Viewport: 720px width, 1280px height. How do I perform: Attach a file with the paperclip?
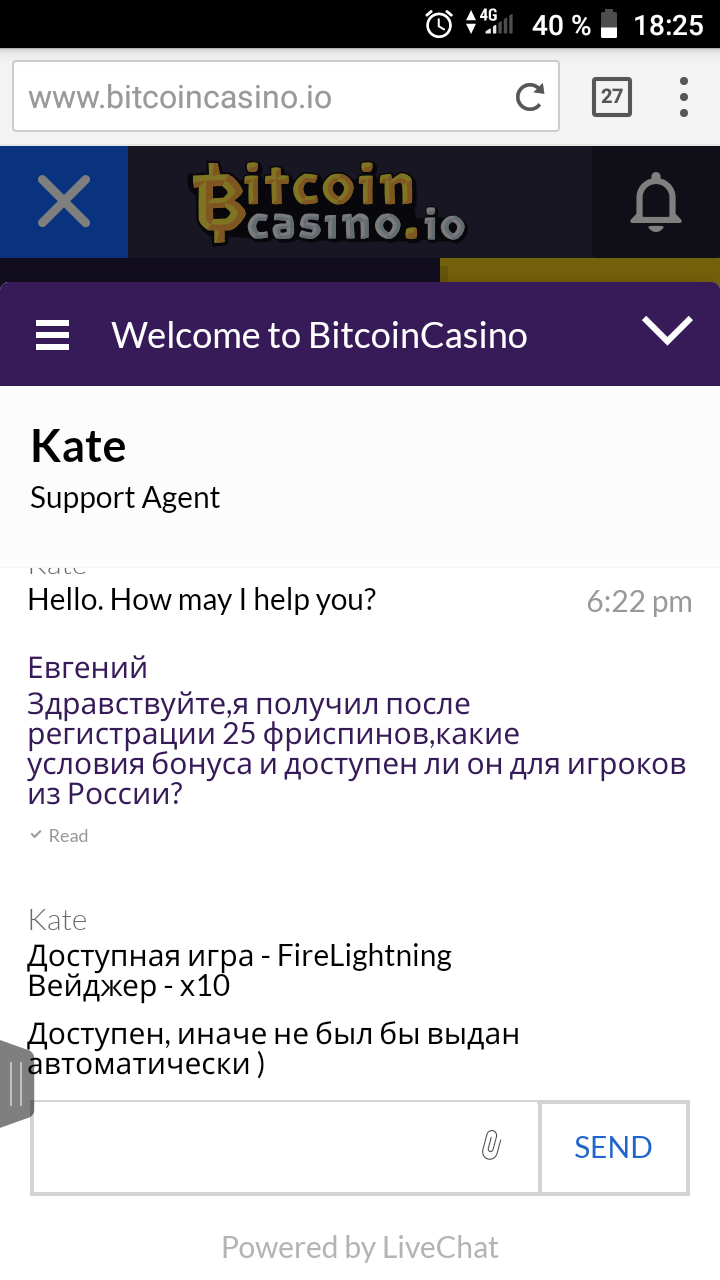pyautogui.click(x=490, y=1146)
